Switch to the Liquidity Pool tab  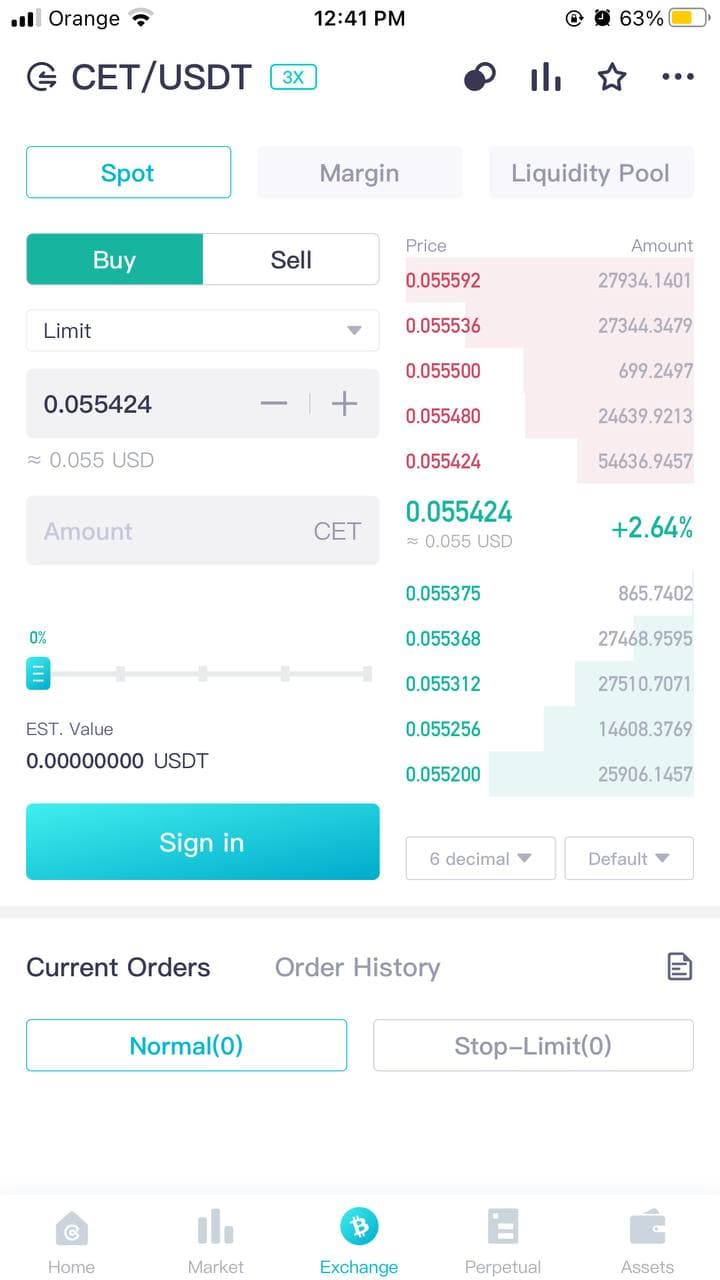pos(590,172)
